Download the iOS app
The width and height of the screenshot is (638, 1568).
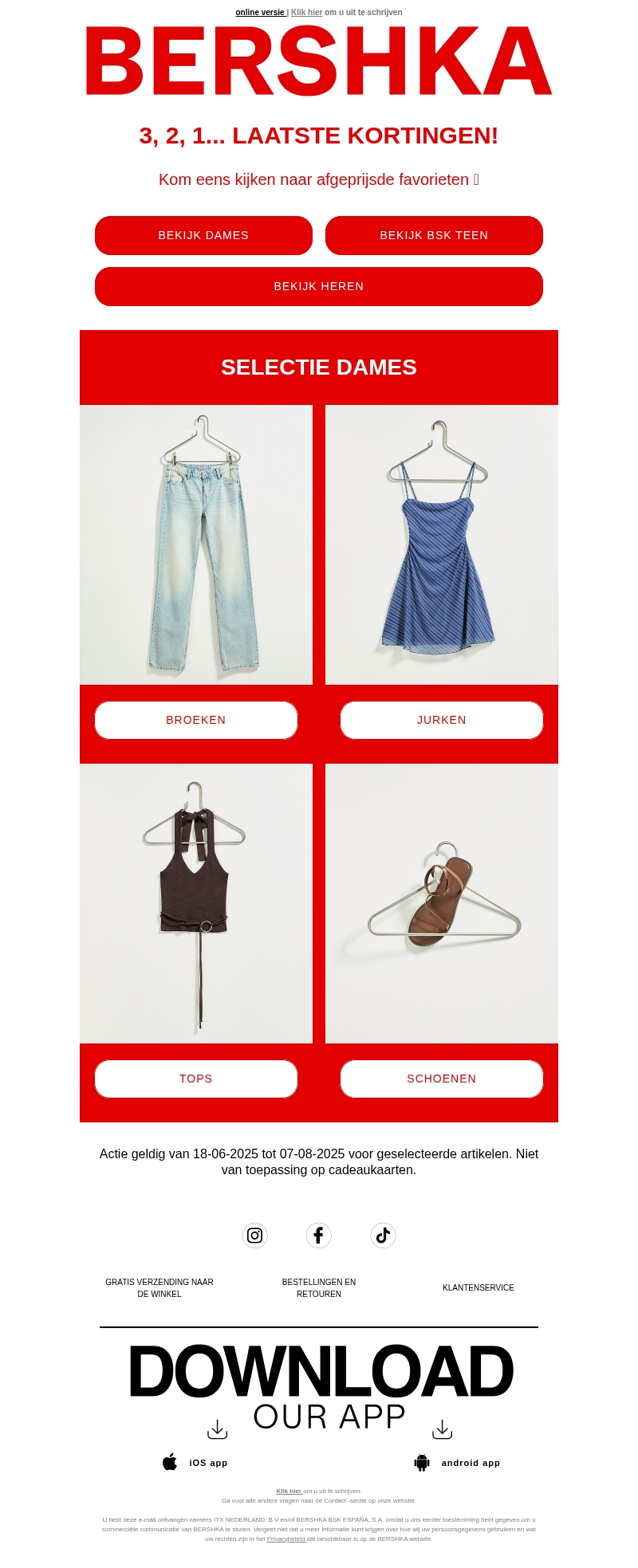click(x=195, y=1462)
